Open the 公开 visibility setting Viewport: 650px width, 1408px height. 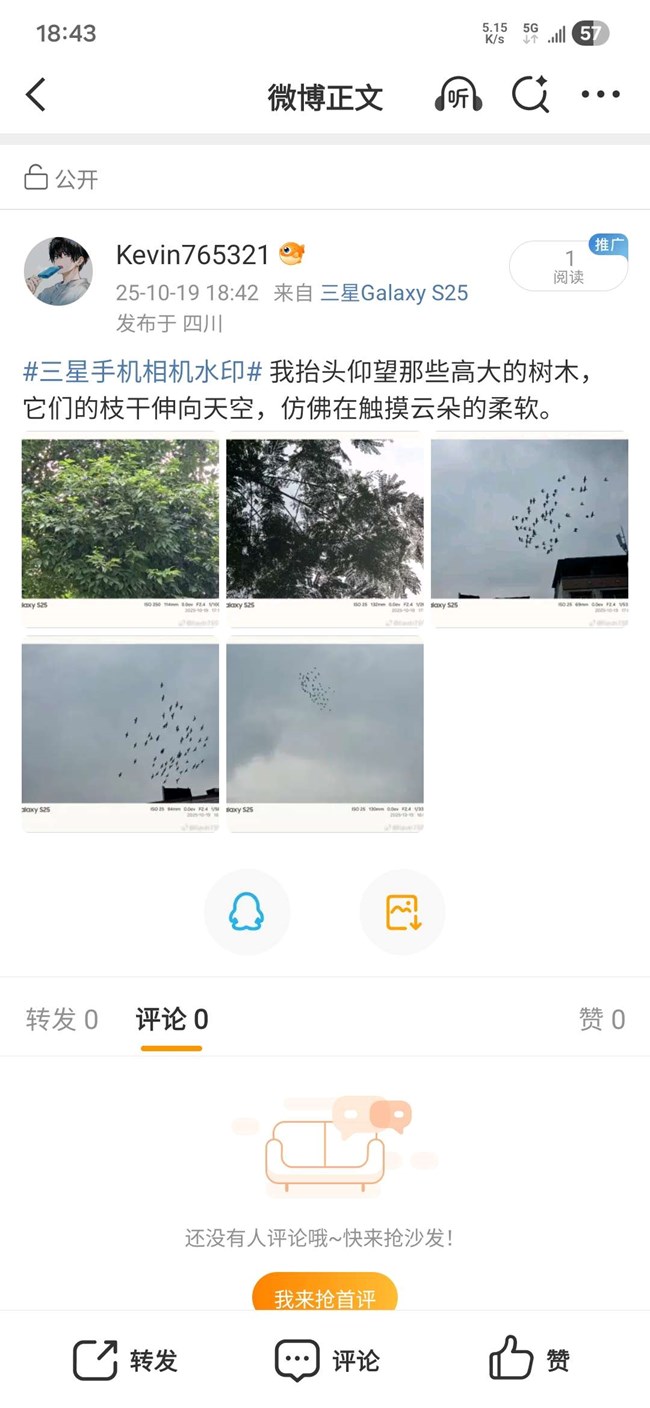tap(62, 179)
